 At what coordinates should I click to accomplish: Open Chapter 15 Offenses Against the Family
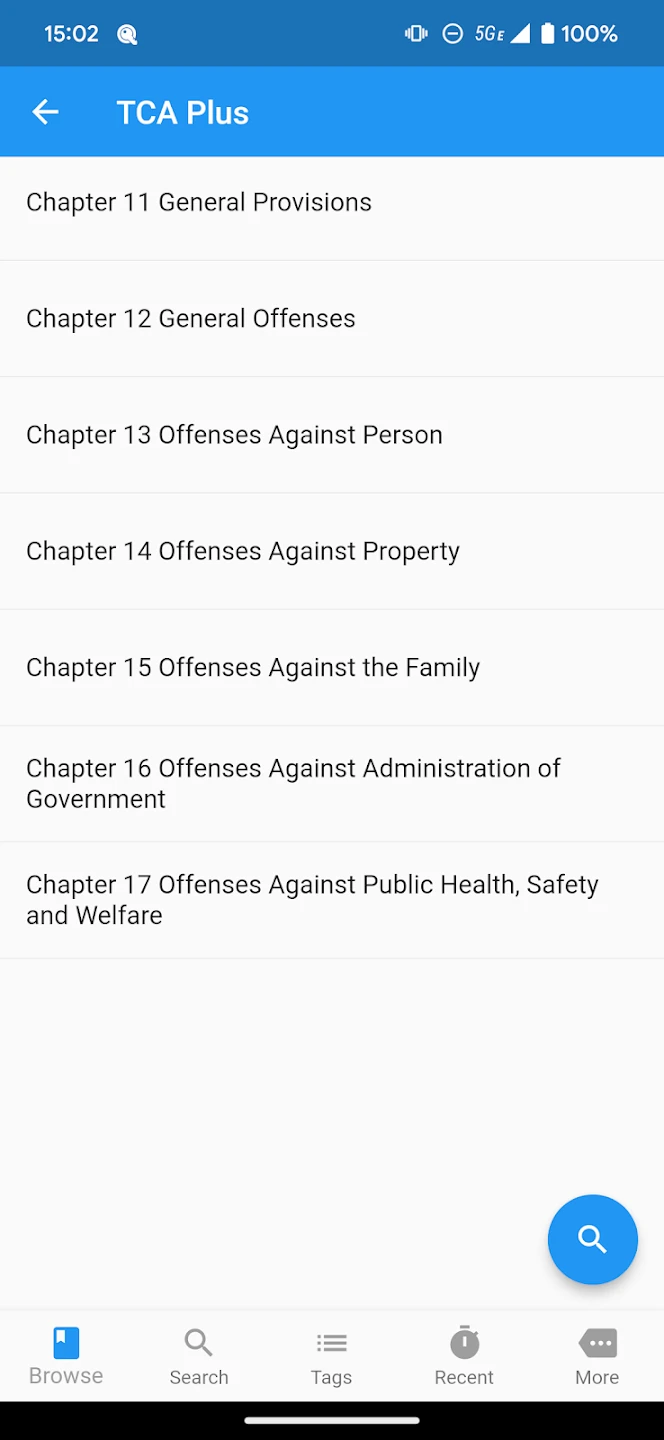tap(253, 667)
